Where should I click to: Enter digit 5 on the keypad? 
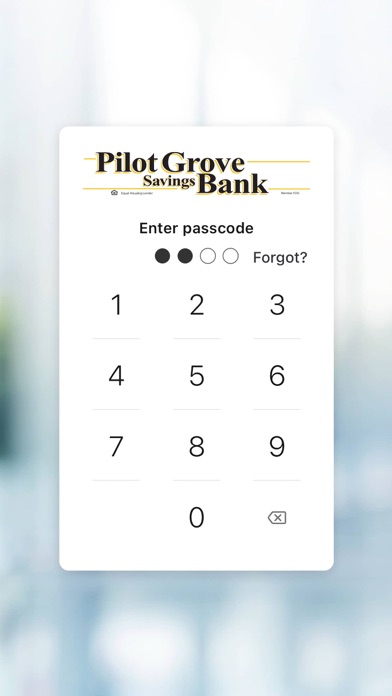[x=197, y=375]
